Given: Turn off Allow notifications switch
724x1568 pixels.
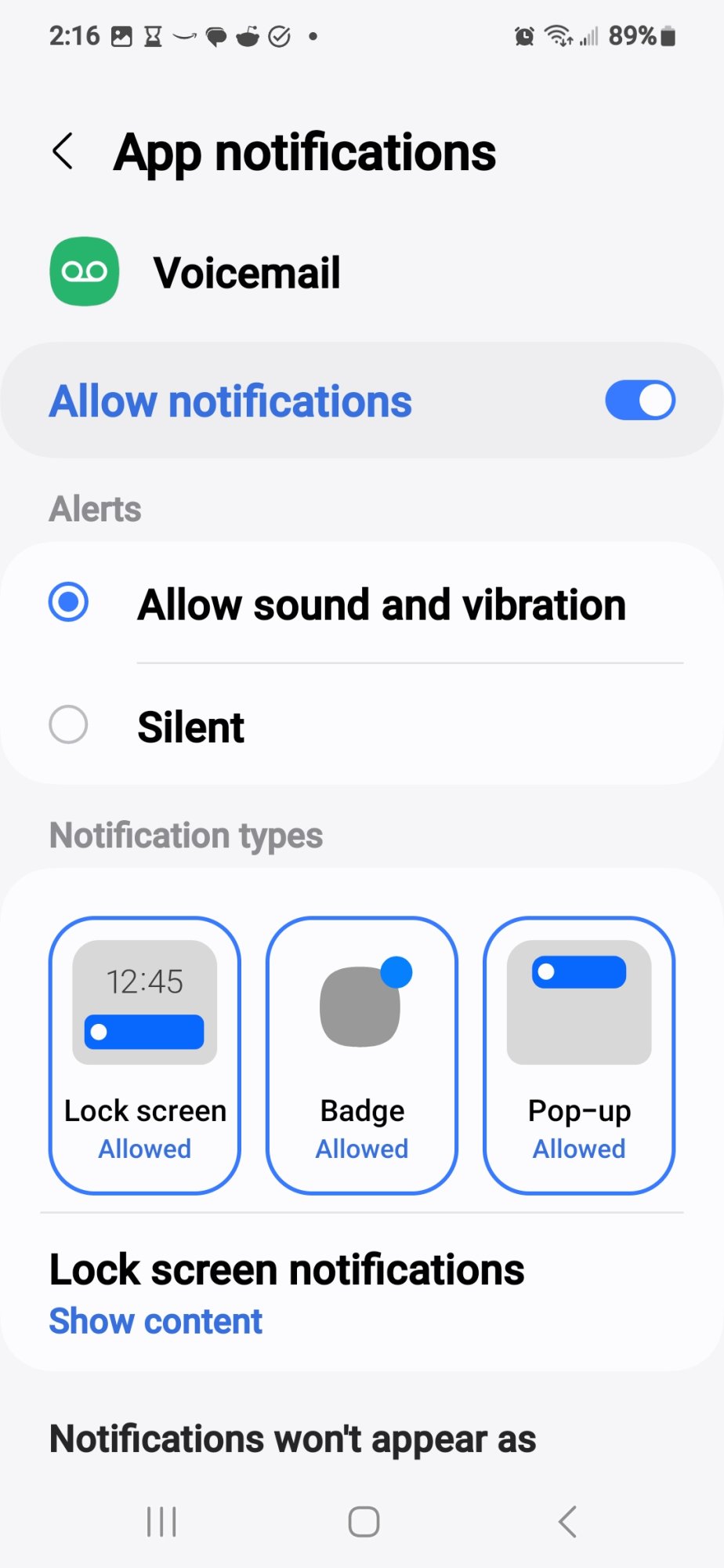Looking at the screenshot, I should click(639, 401).
